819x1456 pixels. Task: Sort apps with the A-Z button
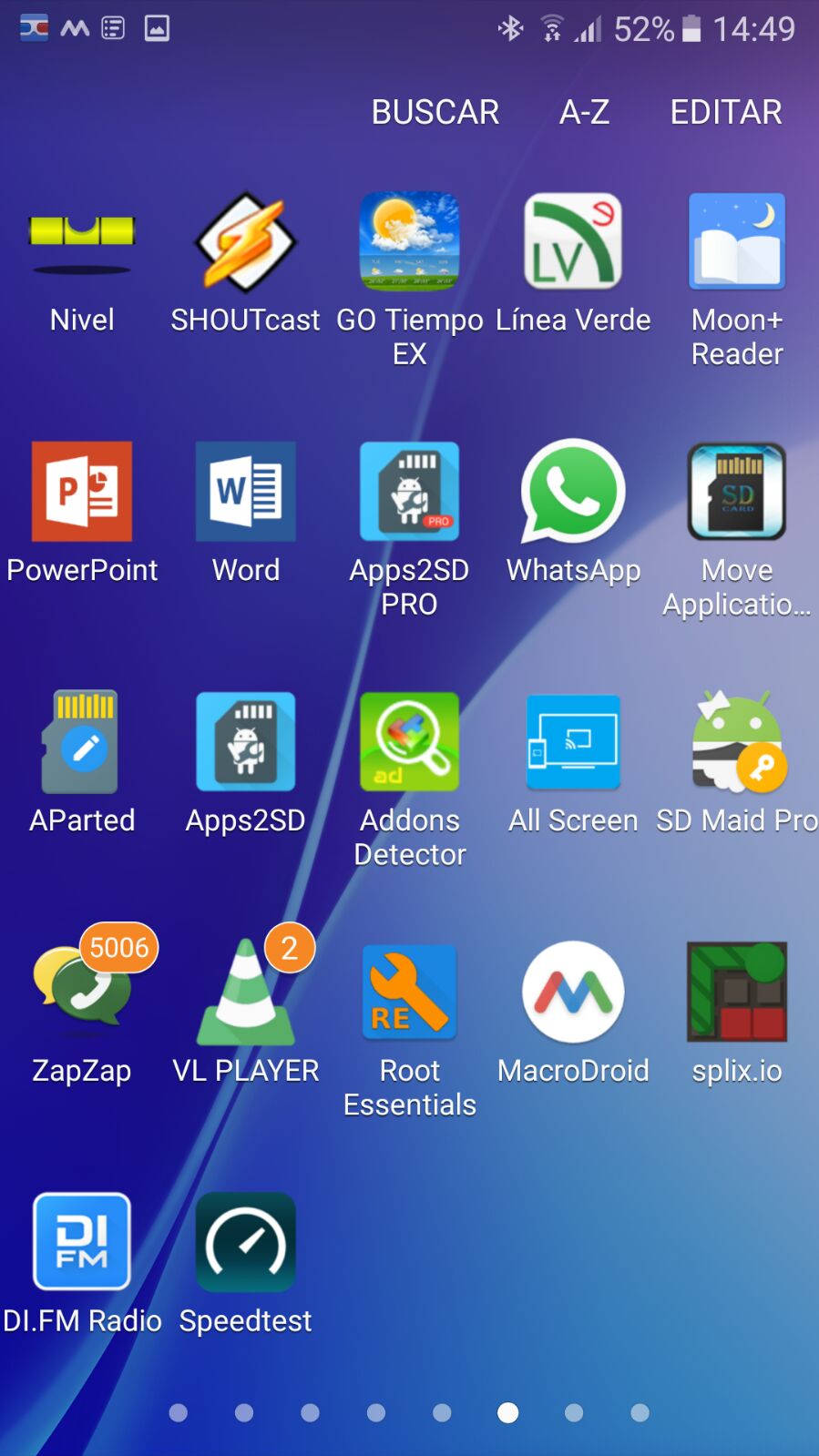tap(584, 112)
